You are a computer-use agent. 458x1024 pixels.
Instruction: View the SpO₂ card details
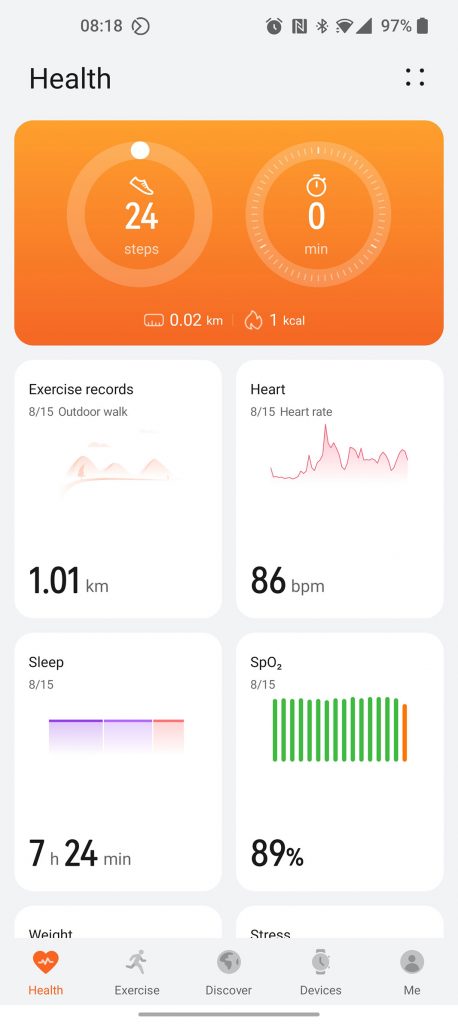(x=340, y=761)
